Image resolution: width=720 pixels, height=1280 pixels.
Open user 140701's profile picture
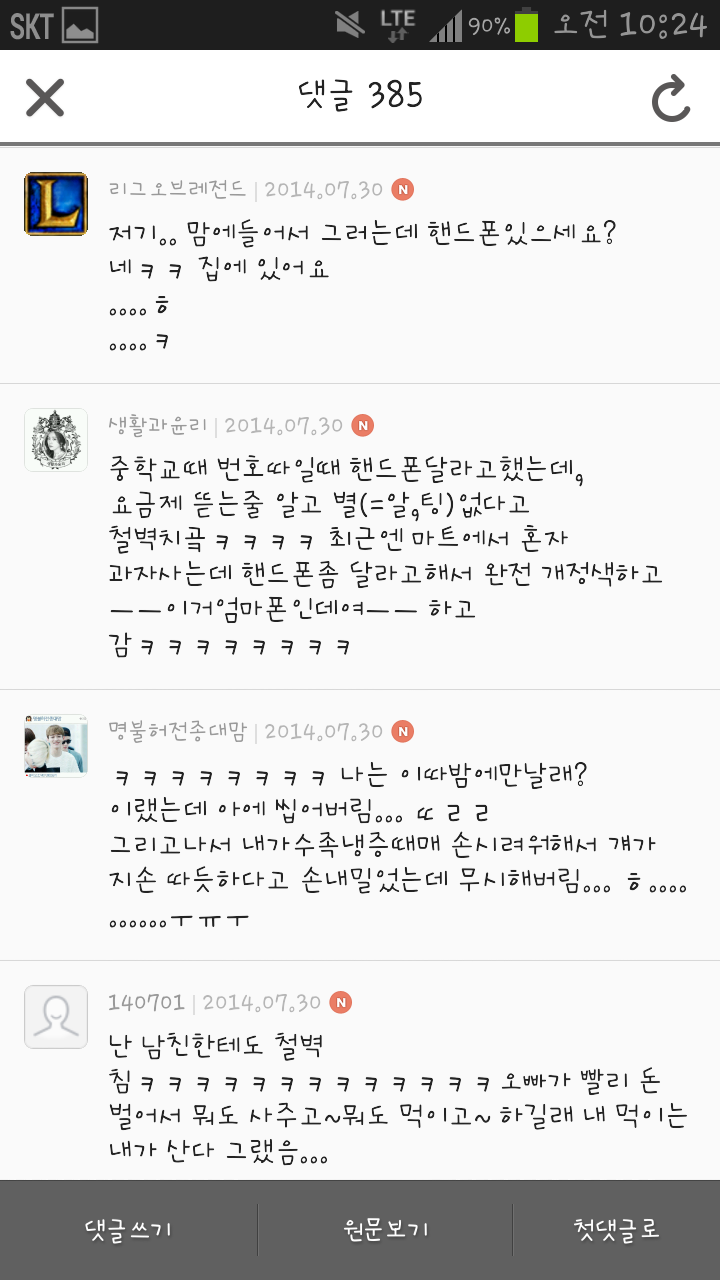click(56, 1017)
